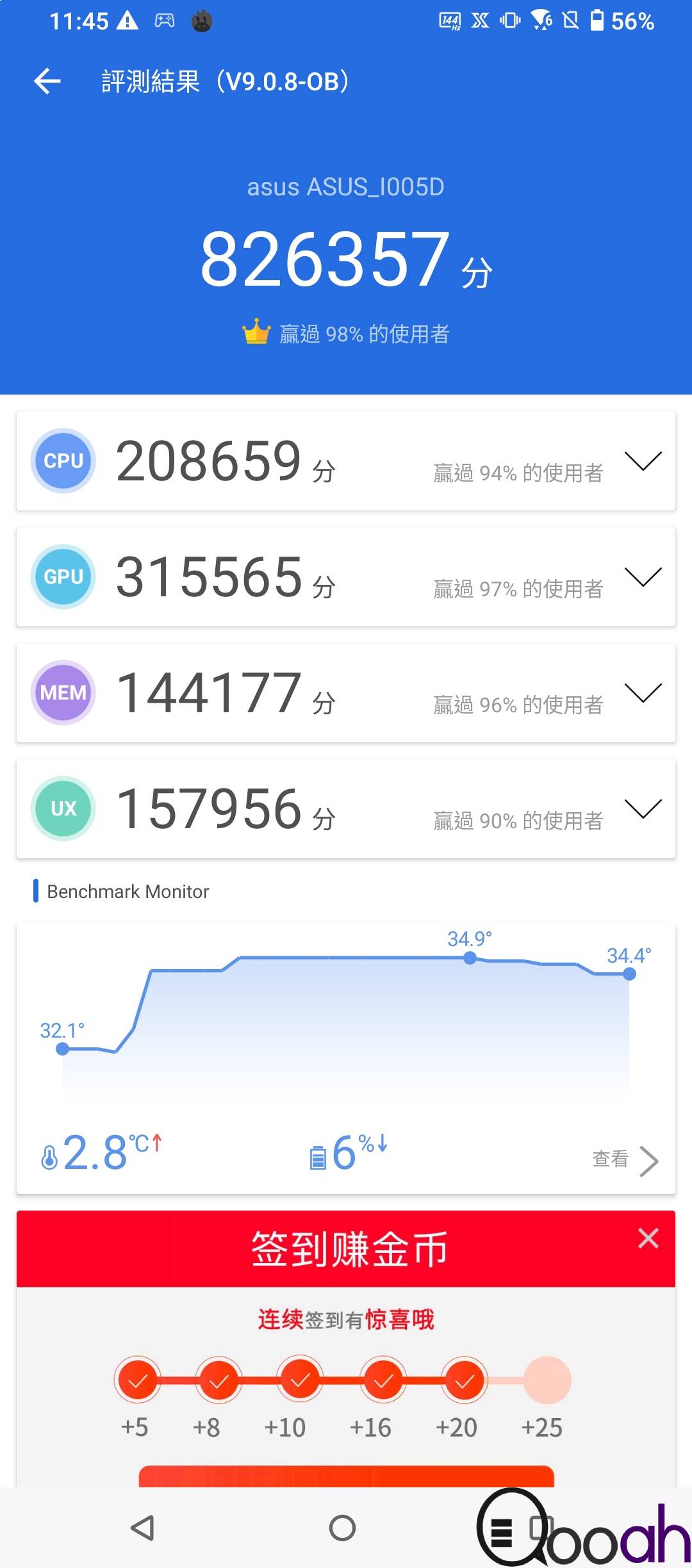This screenshot has width=692, height=1568.
Task: Tap the system back navigation button
Action: pos(142,1528)
